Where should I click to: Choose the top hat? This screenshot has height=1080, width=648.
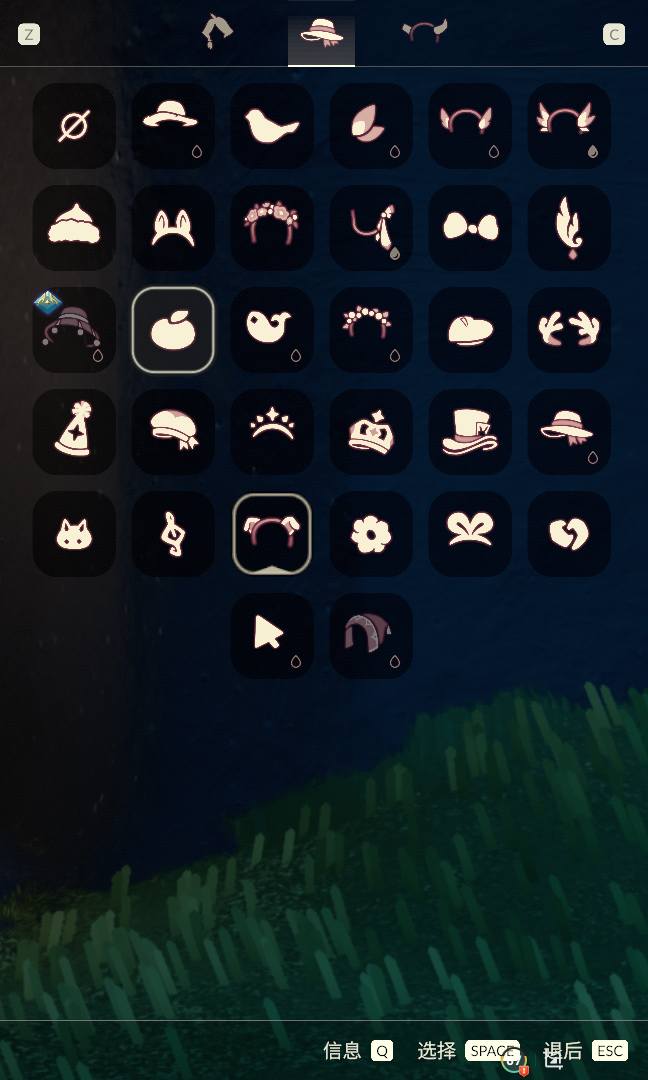click(x=470, y=432)
